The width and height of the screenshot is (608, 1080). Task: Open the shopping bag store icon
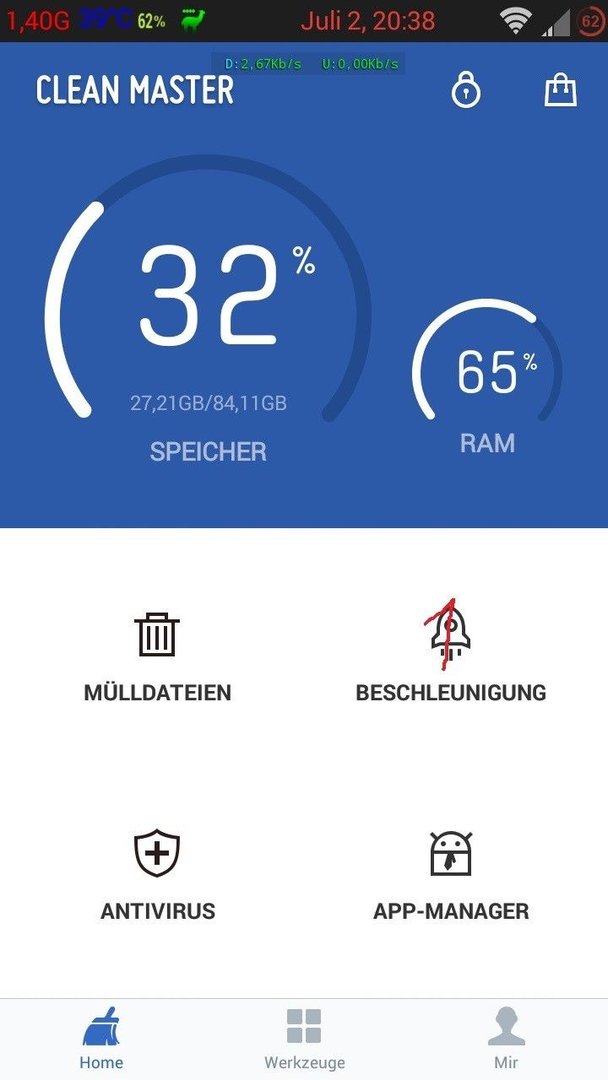pos(560,90)
